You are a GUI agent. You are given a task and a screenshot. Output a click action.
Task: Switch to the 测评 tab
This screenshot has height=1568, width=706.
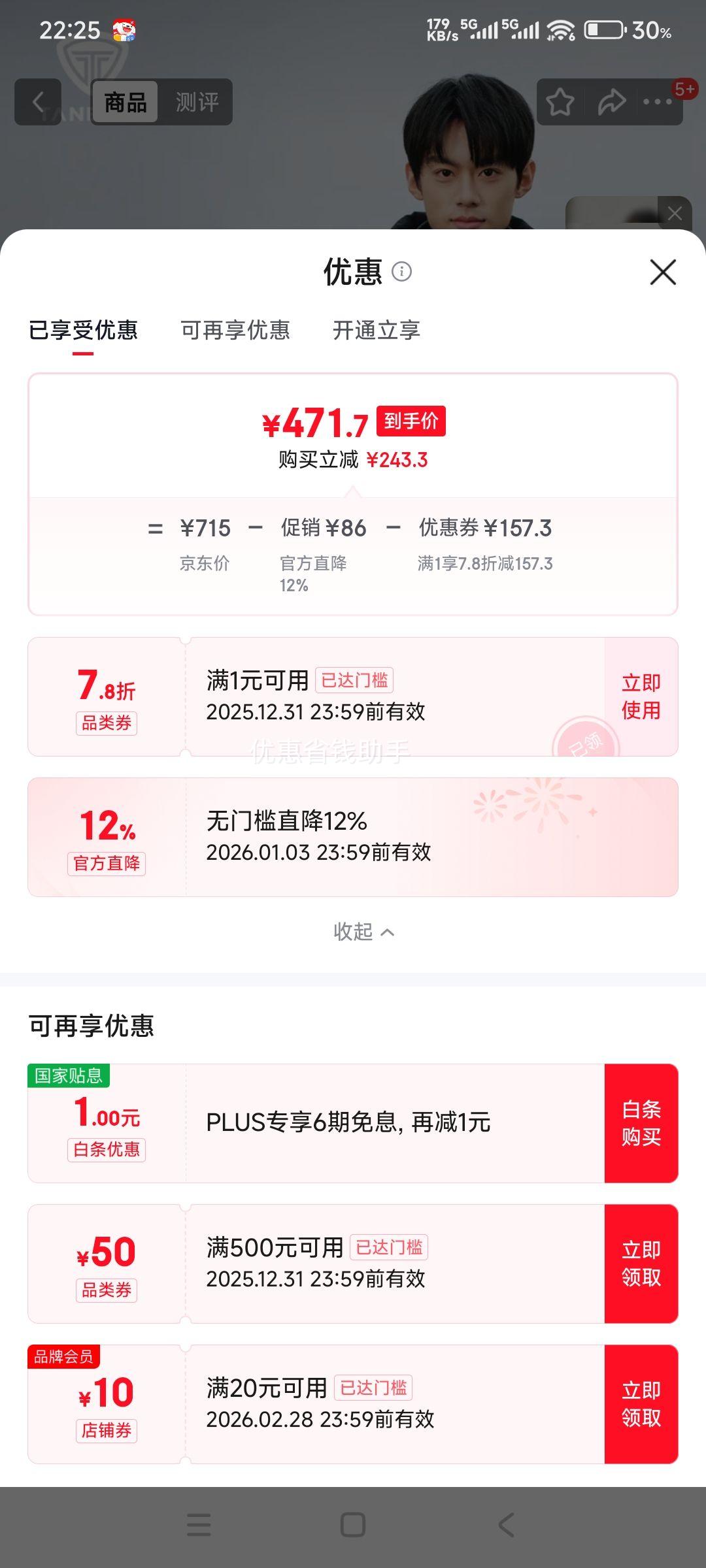click(x=197, y=102)
